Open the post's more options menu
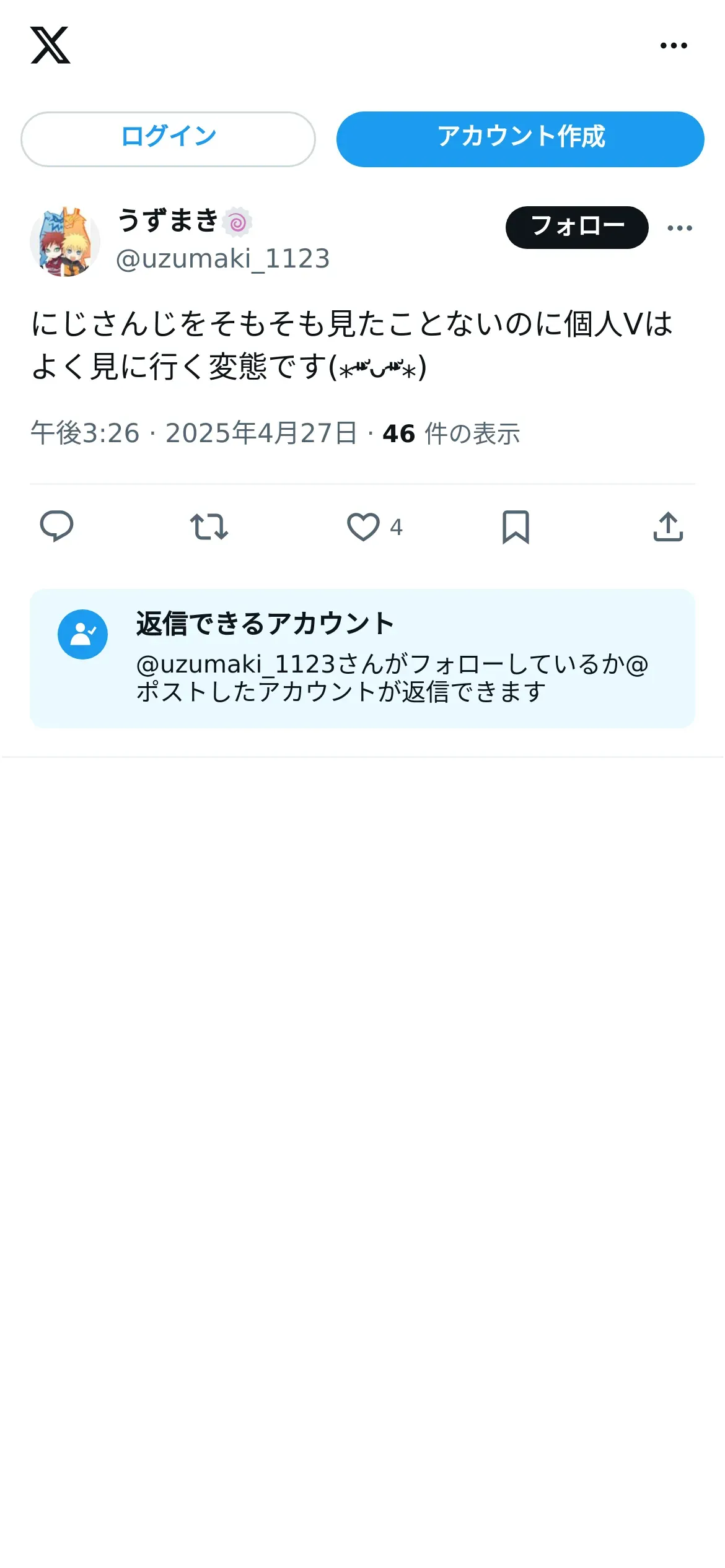Screen dimensions: 725x1568 click(x=680, y=228)
